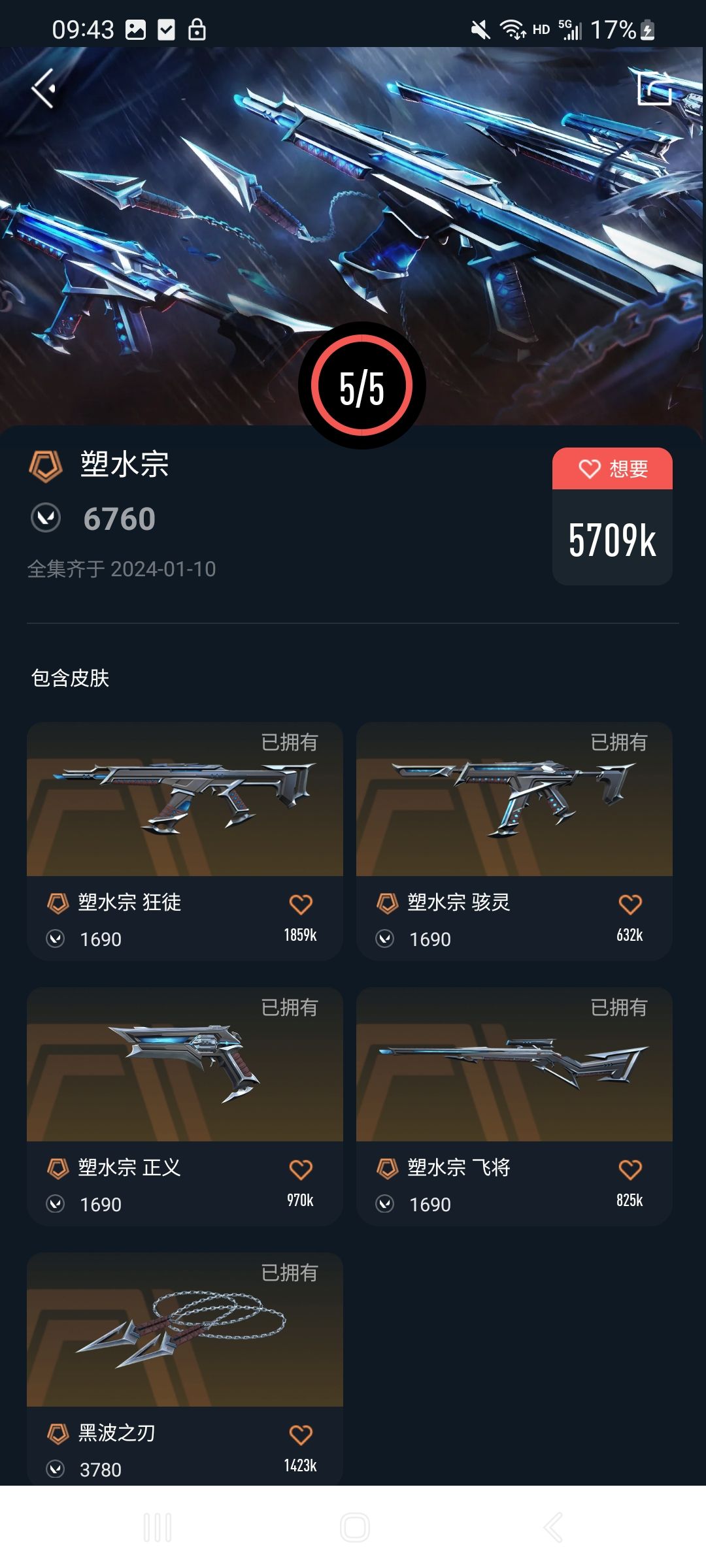Open the 塑水宗 正义 skin card
The height and width of the screenshot is (1568, 706).
[x=185, y=1106]
